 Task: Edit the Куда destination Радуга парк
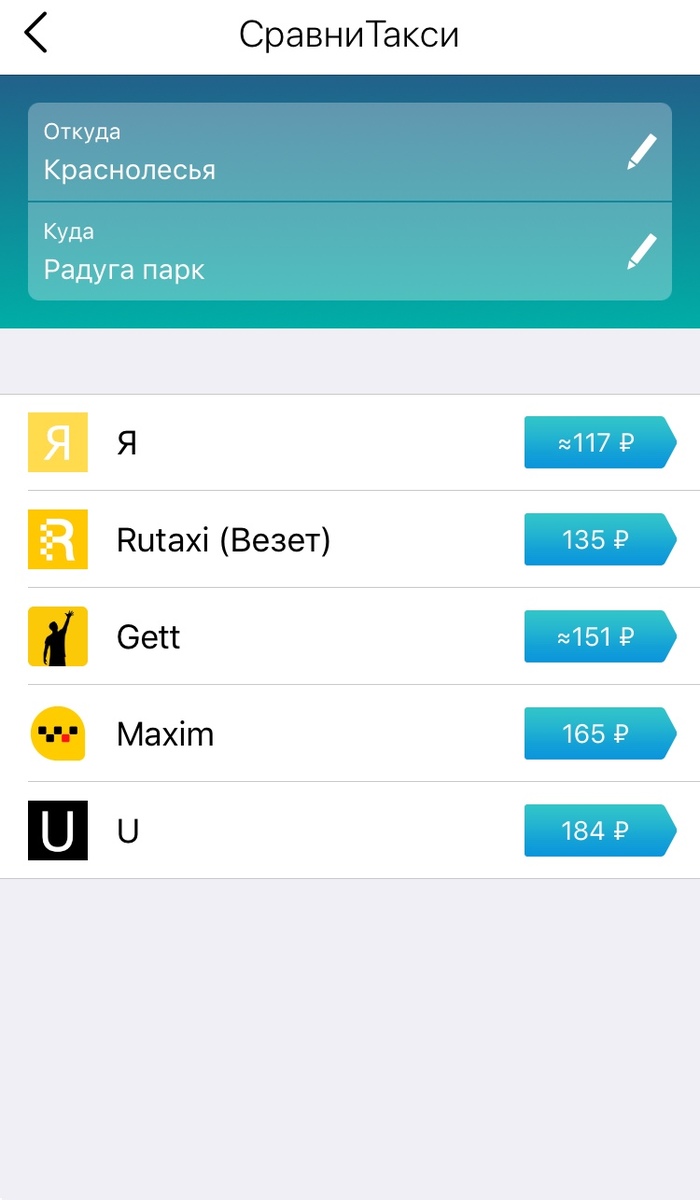[641, 251]
